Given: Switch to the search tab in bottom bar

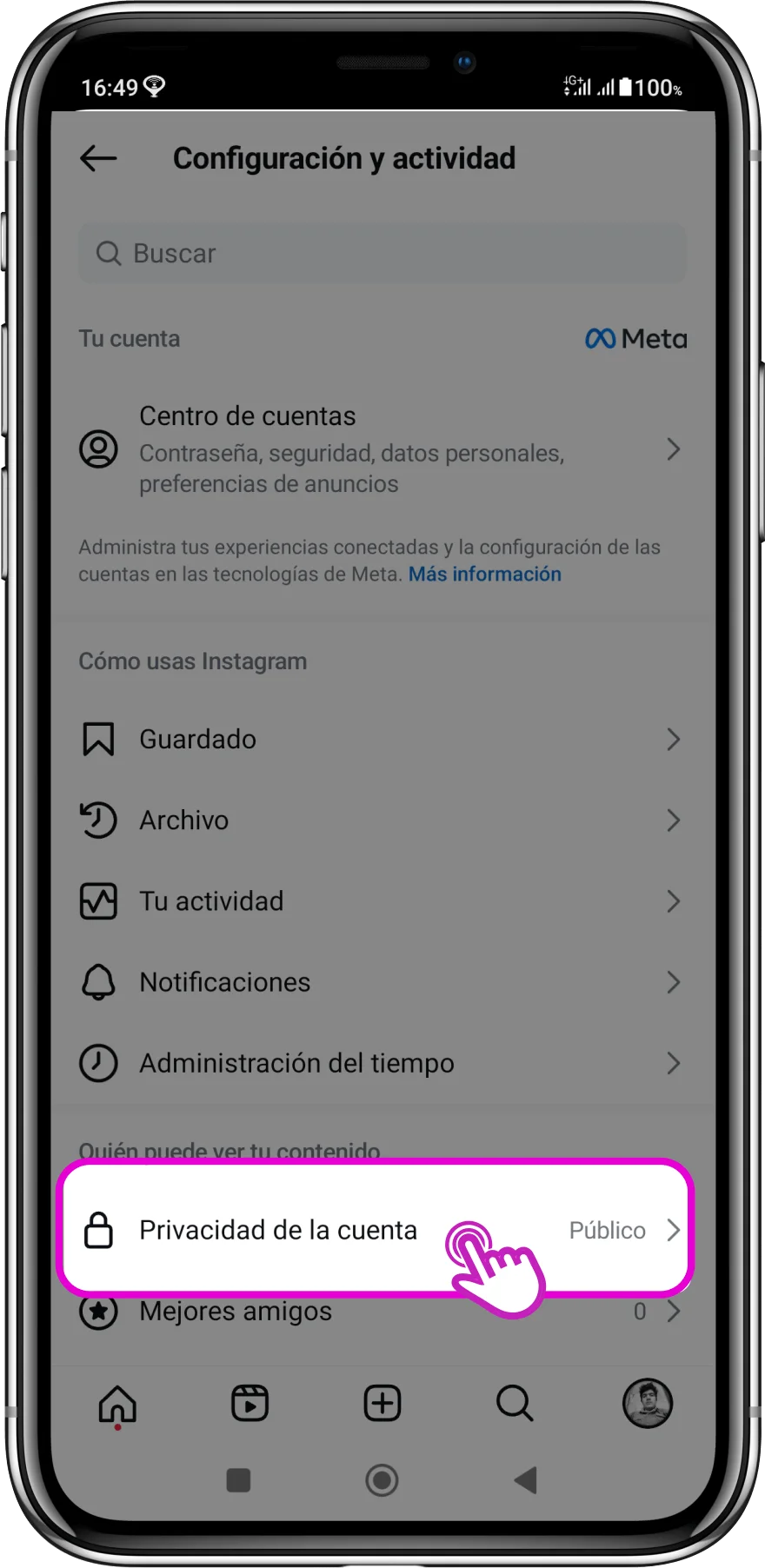Looking at the screenshot, I should tap(515, 1404).
